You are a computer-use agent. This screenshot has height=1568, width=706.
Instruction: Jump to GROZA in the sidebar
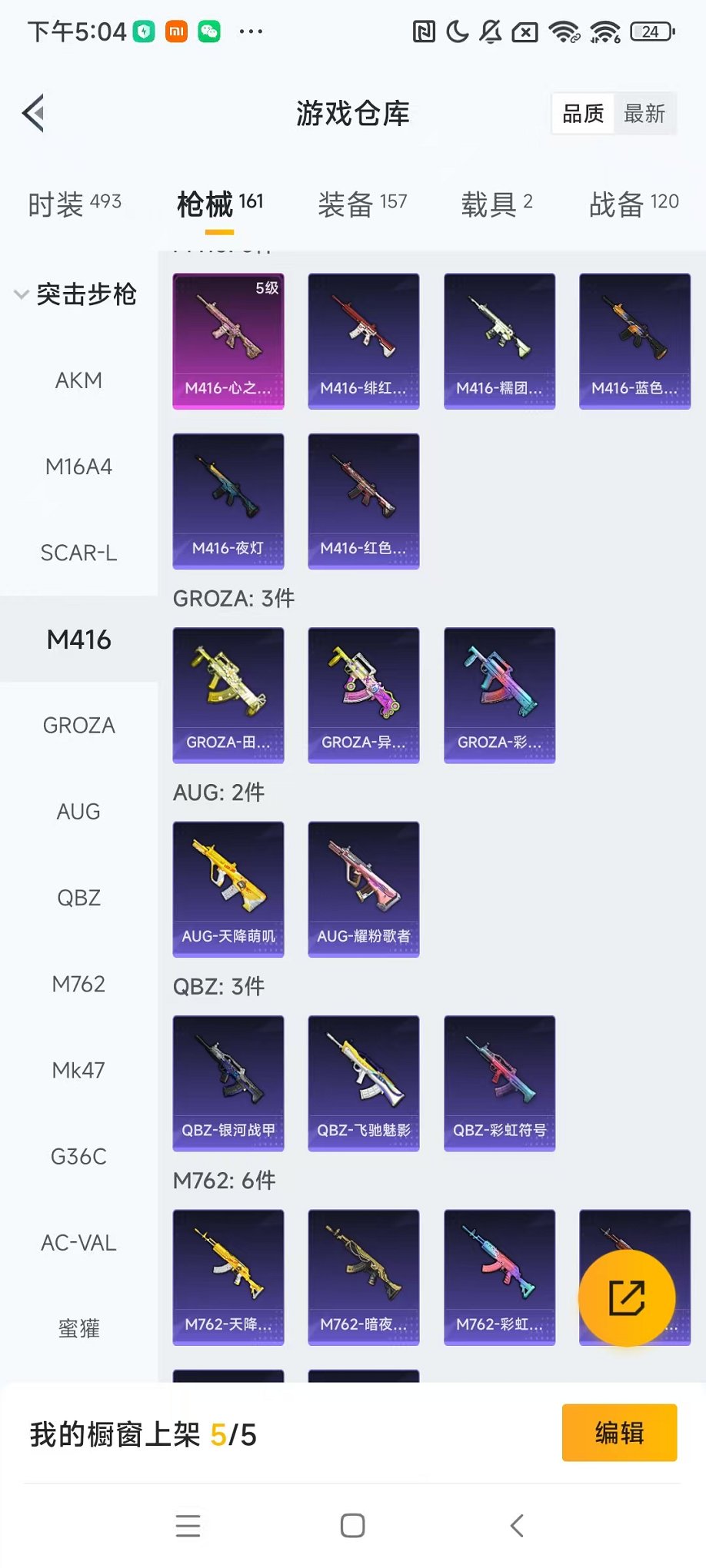click(78, 725)
